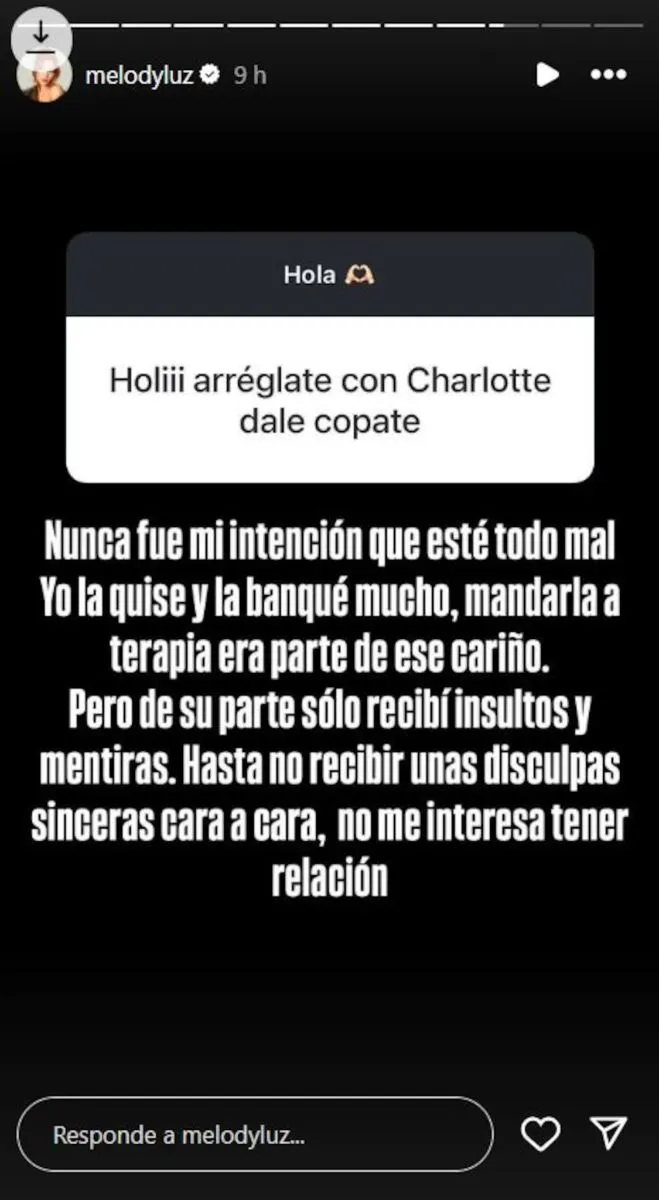Share the story via paper plane icon

(608, 1134)
